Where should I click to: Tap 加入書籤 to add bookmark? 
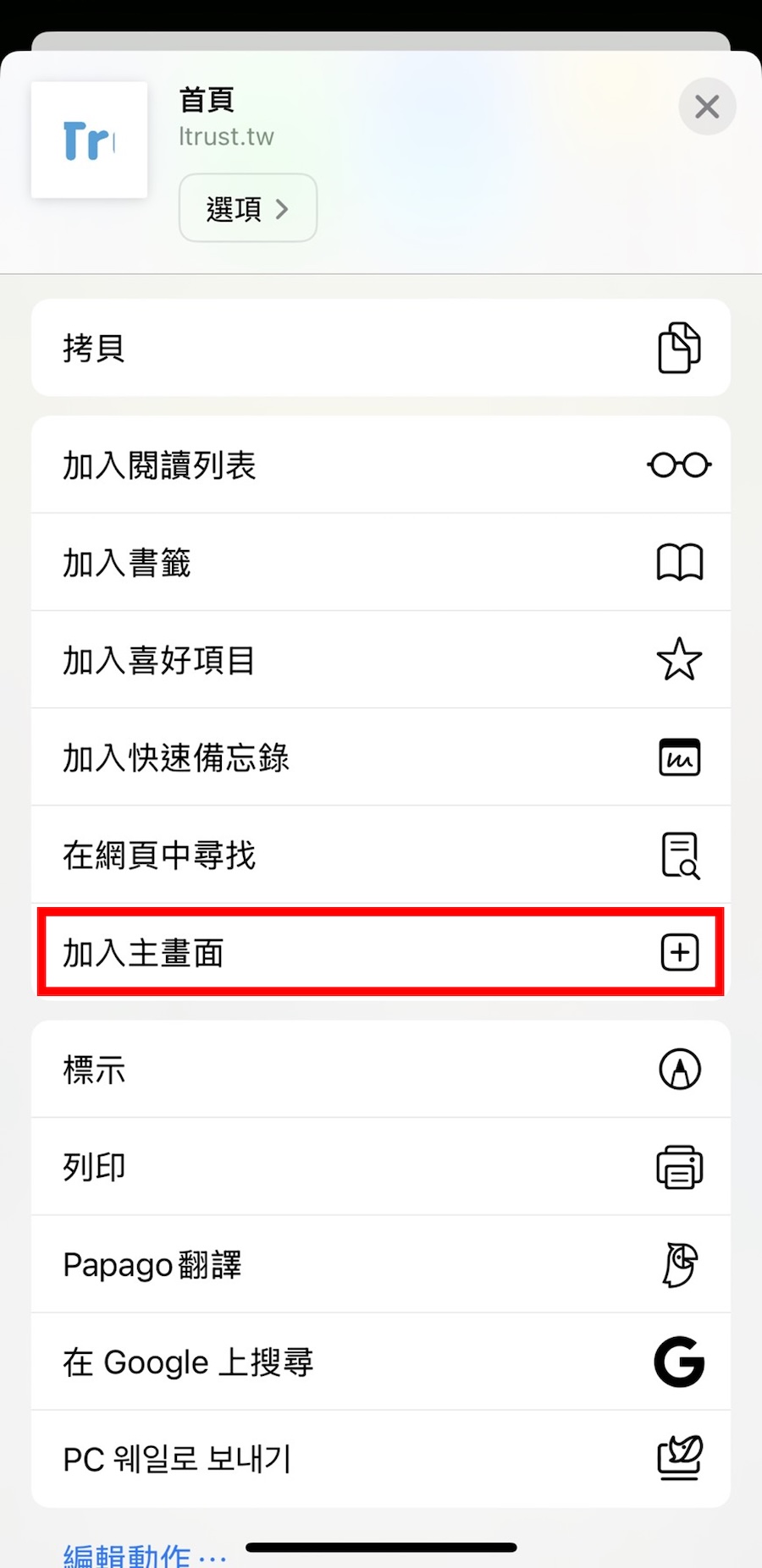pos(381,562)
